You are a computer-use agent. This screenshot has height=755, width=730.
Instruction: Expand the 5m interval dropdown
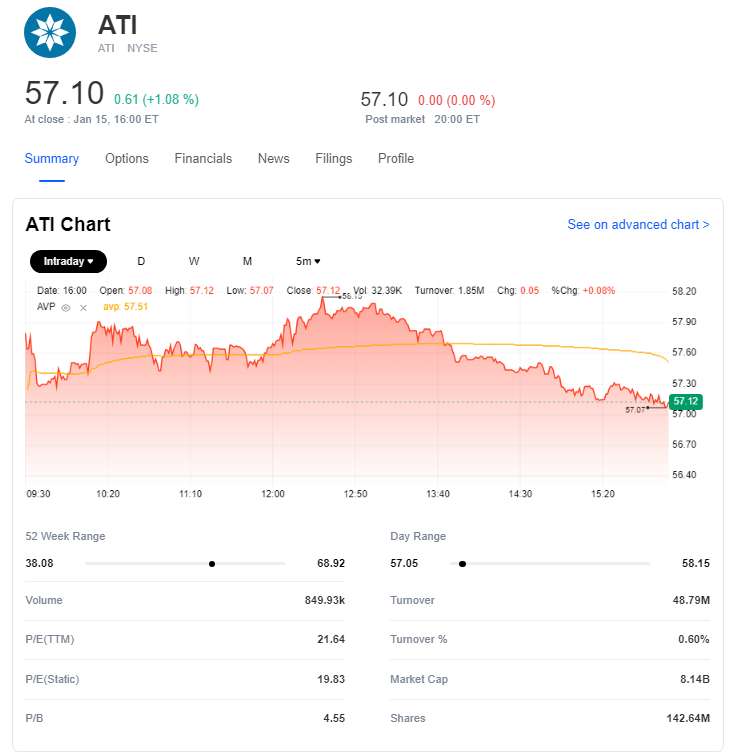308,261
